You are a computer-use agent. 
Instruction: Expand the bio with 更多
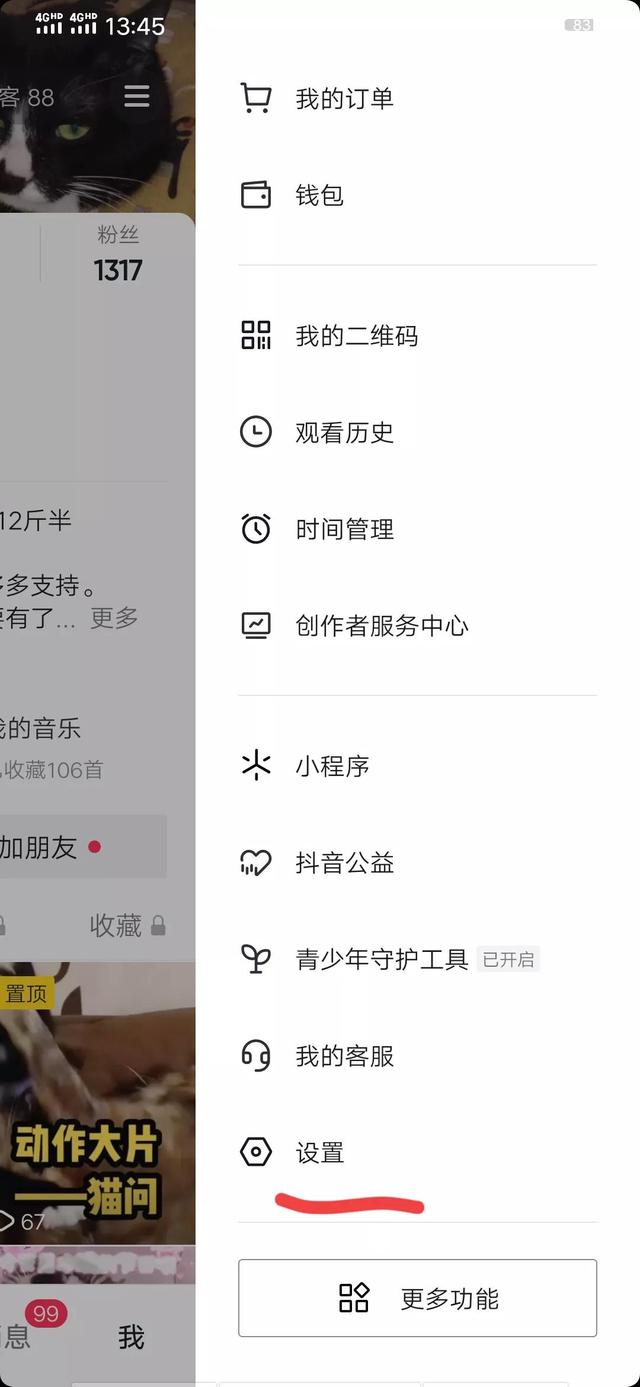pyautogui.click(x=114, y=618)
